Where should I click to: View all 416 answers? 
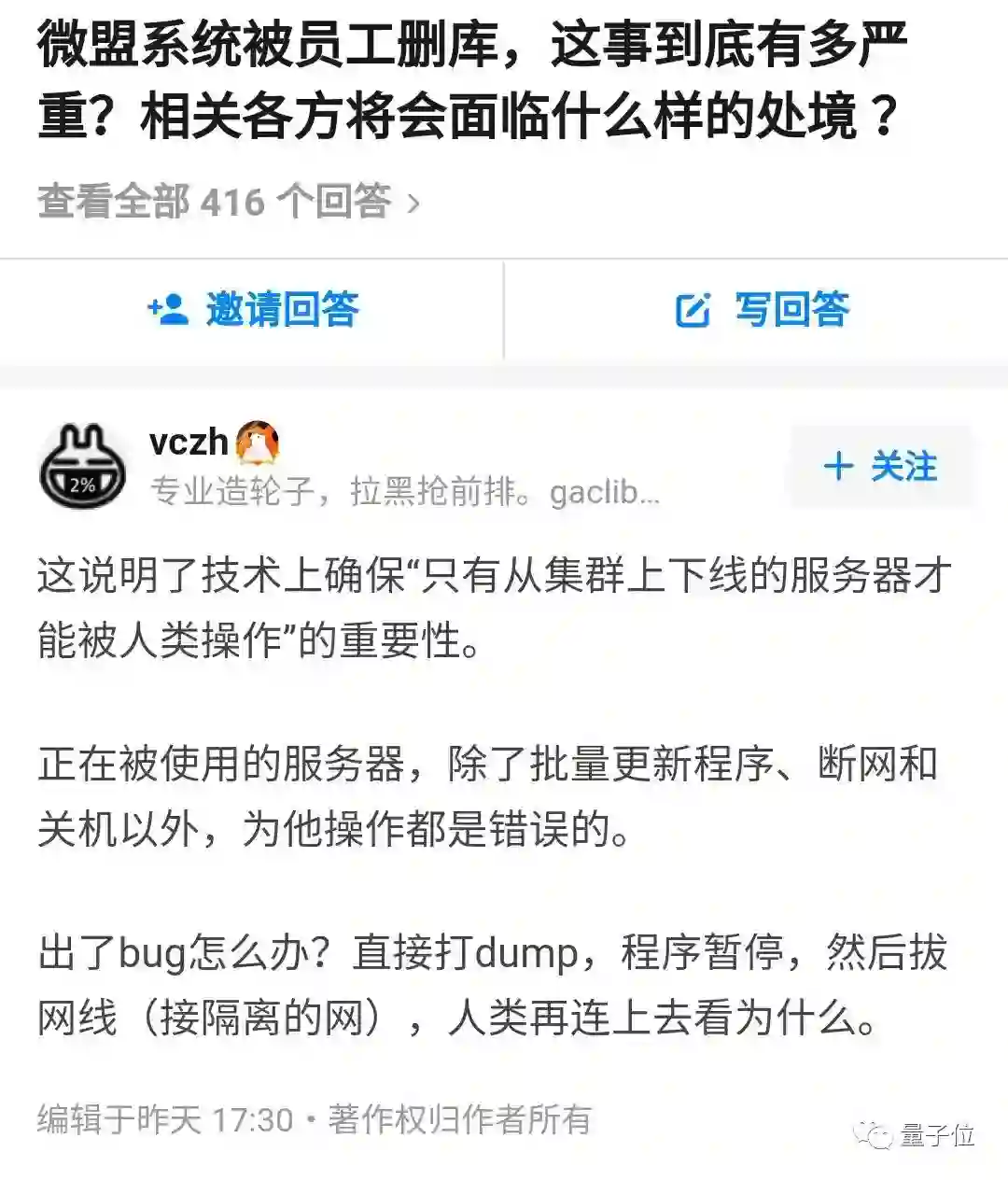coord(228,202)
